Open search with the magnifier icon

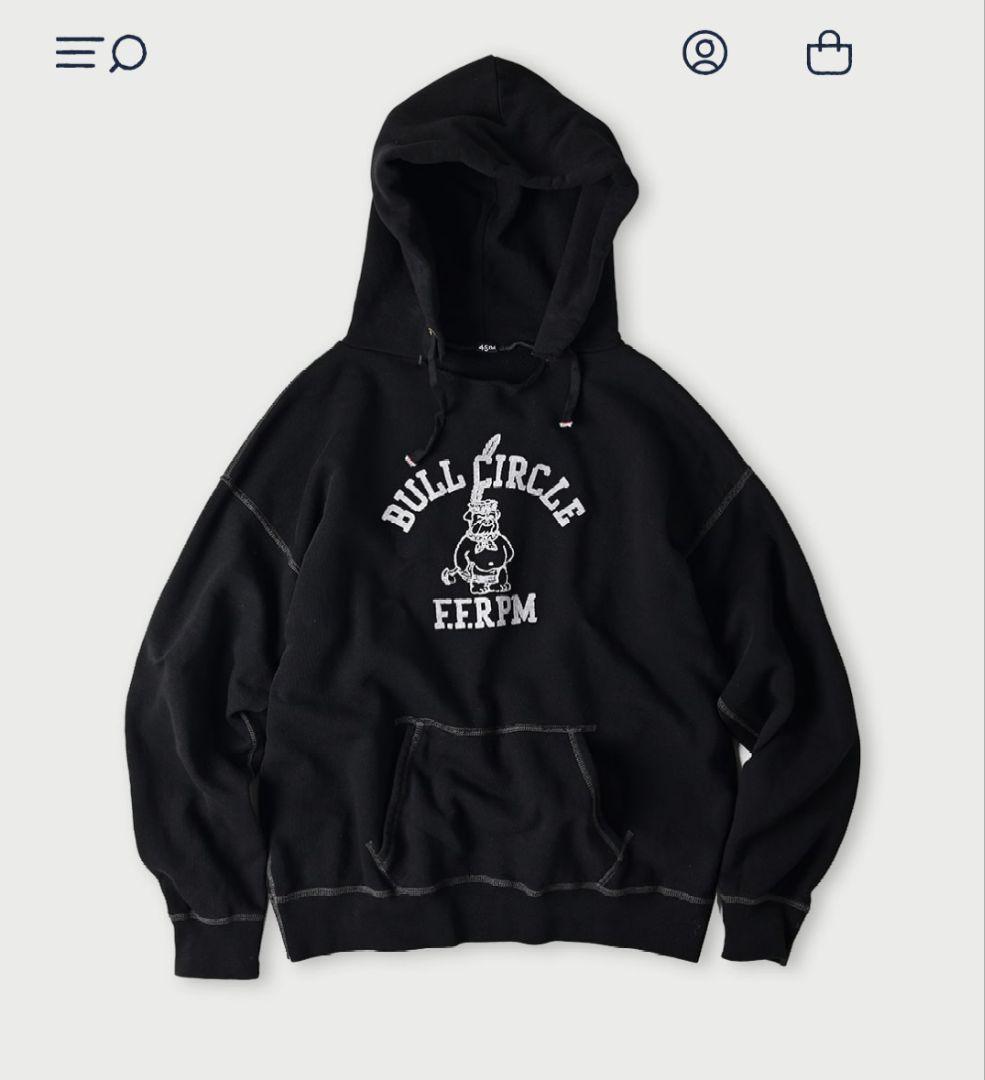(128, 53)
